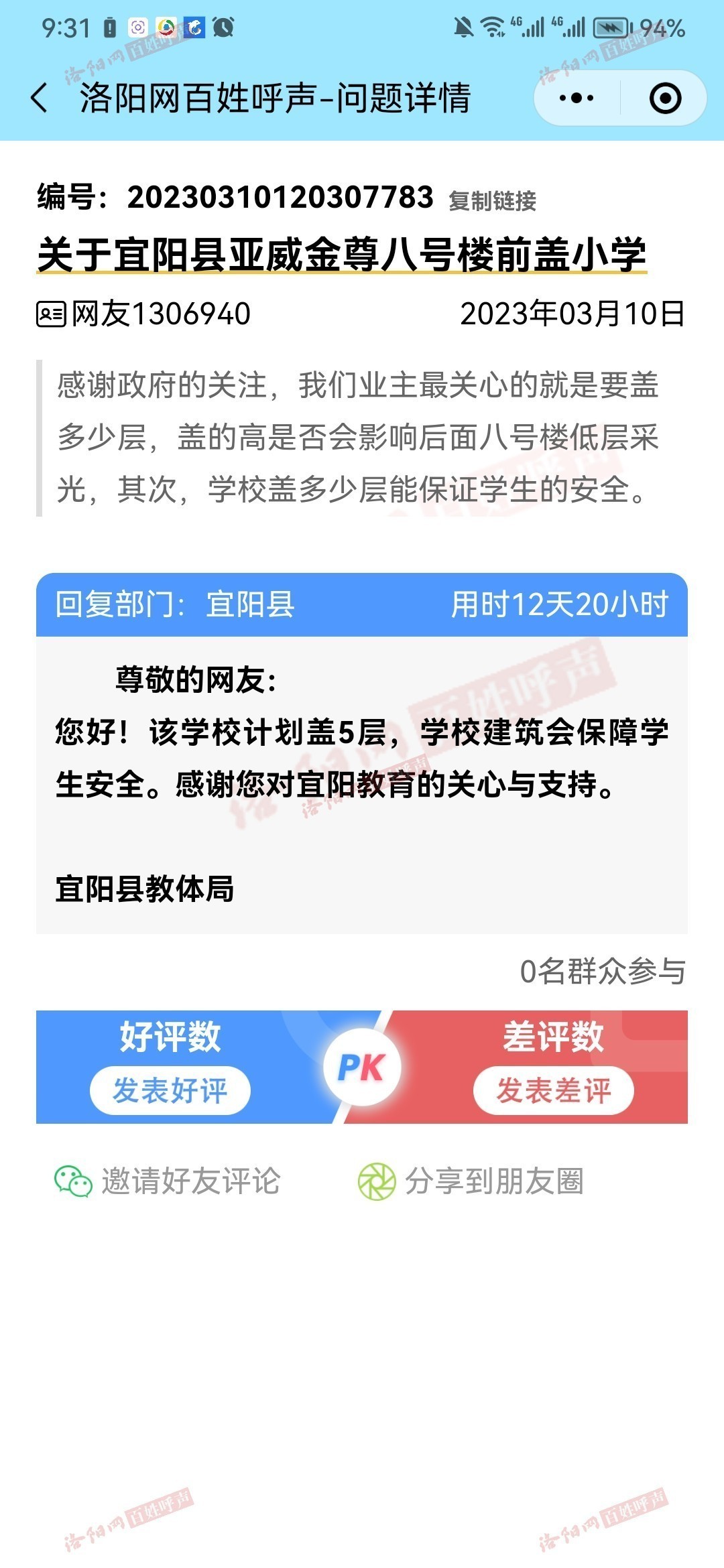Invite friends to comment via 邀请好友评论
The width and height of the screenshot is (724, 1568).
click(x=168, y=1181)
